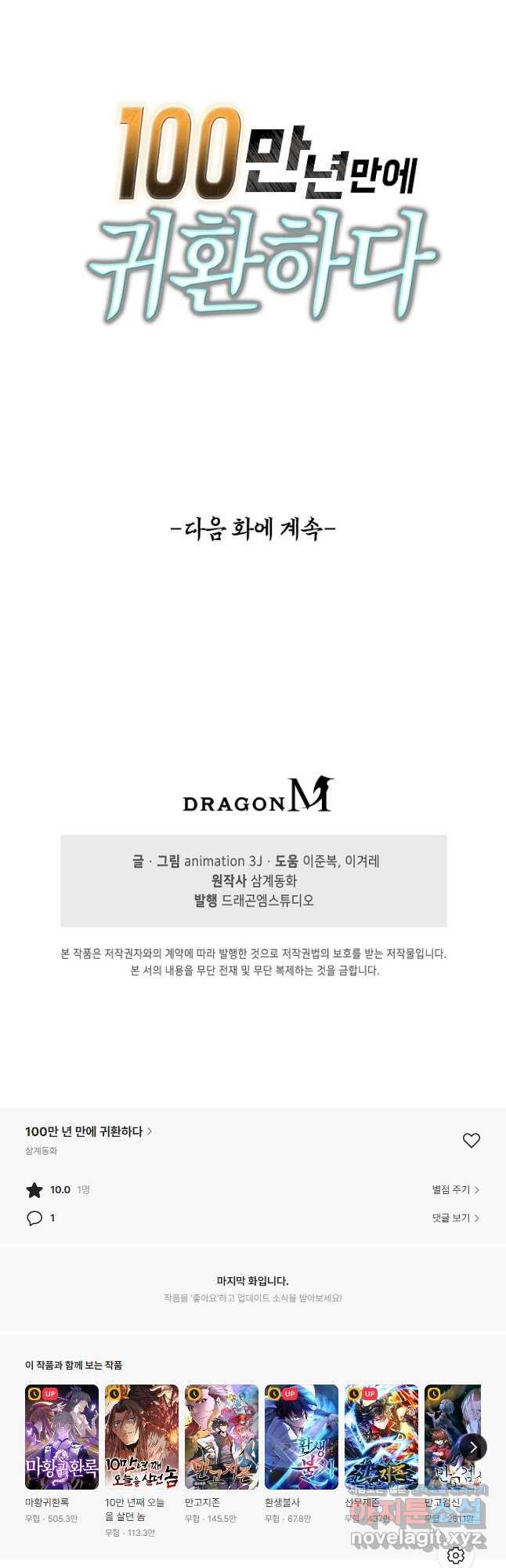Open the 만고지존 recommendation
This screenshot has height=1568, width=506.
(x=222, y=1437)
